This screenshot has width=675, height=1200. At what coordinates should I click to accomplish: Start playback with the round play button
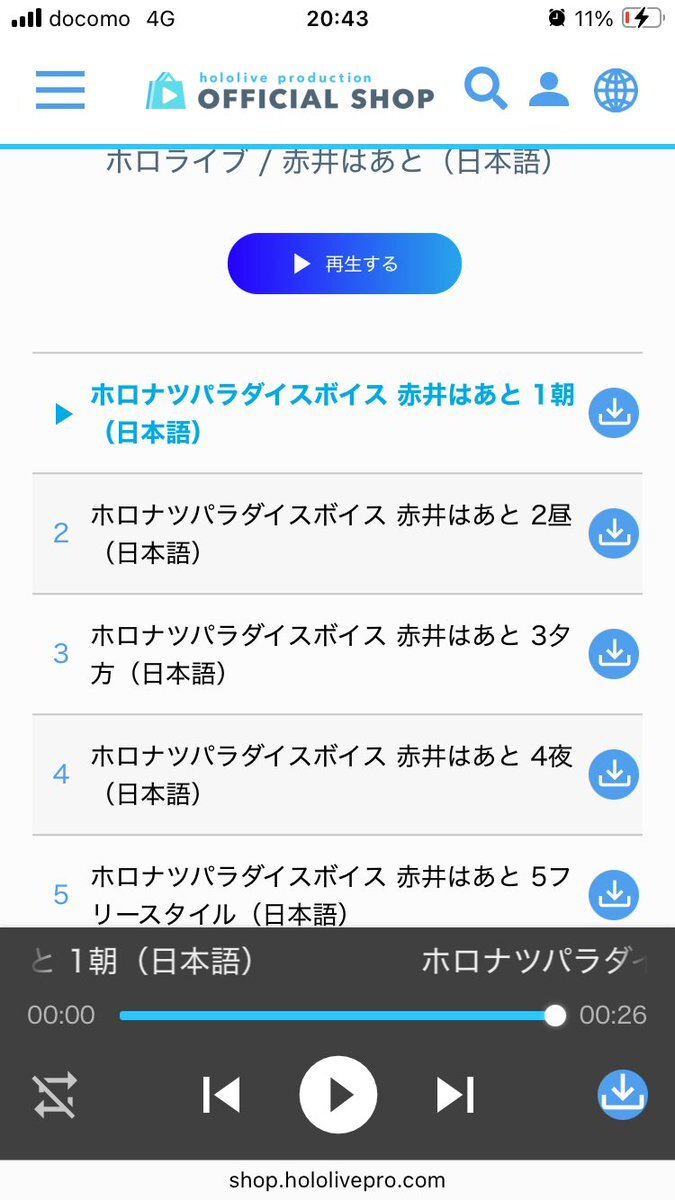tap(338, 1095)
